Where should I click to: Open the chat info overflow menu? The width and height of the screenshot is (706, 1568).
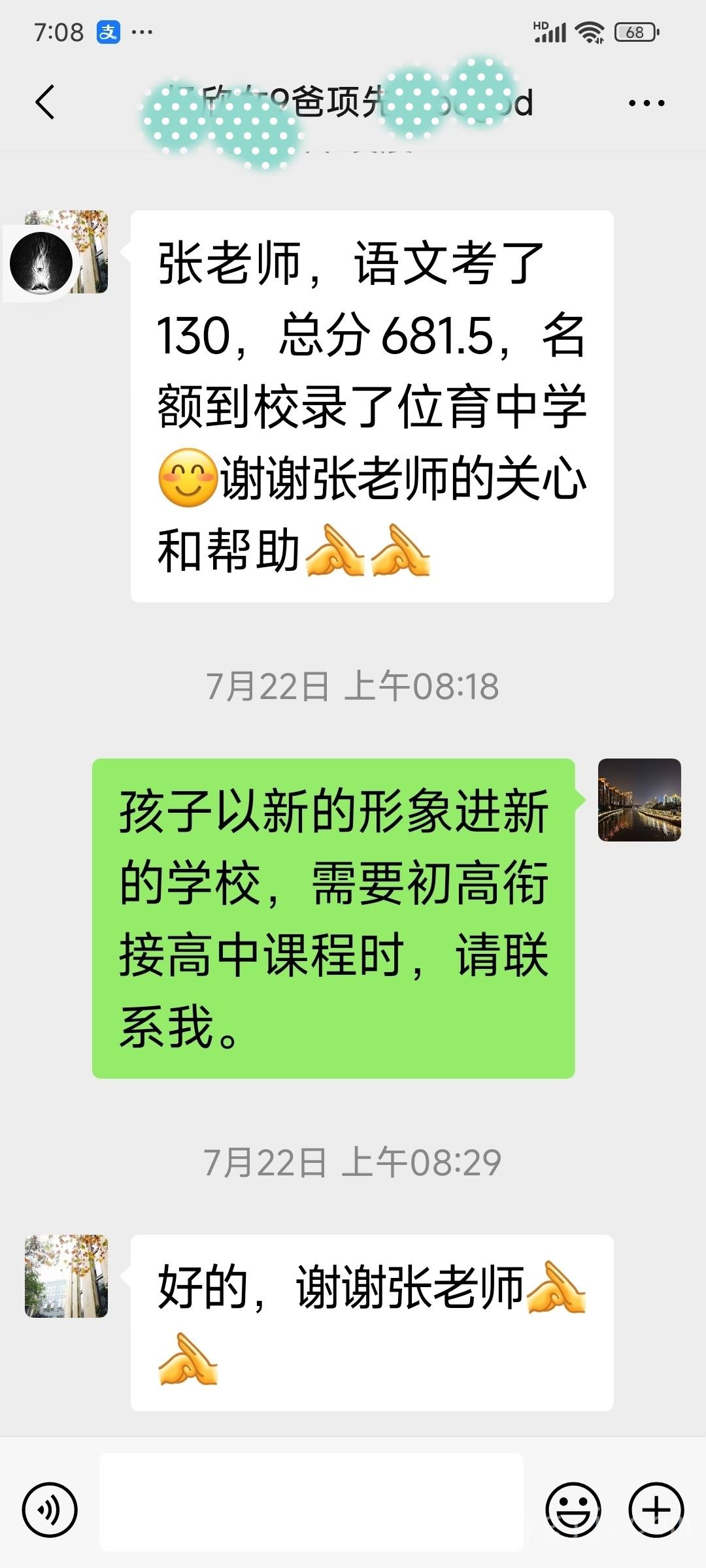646,103
